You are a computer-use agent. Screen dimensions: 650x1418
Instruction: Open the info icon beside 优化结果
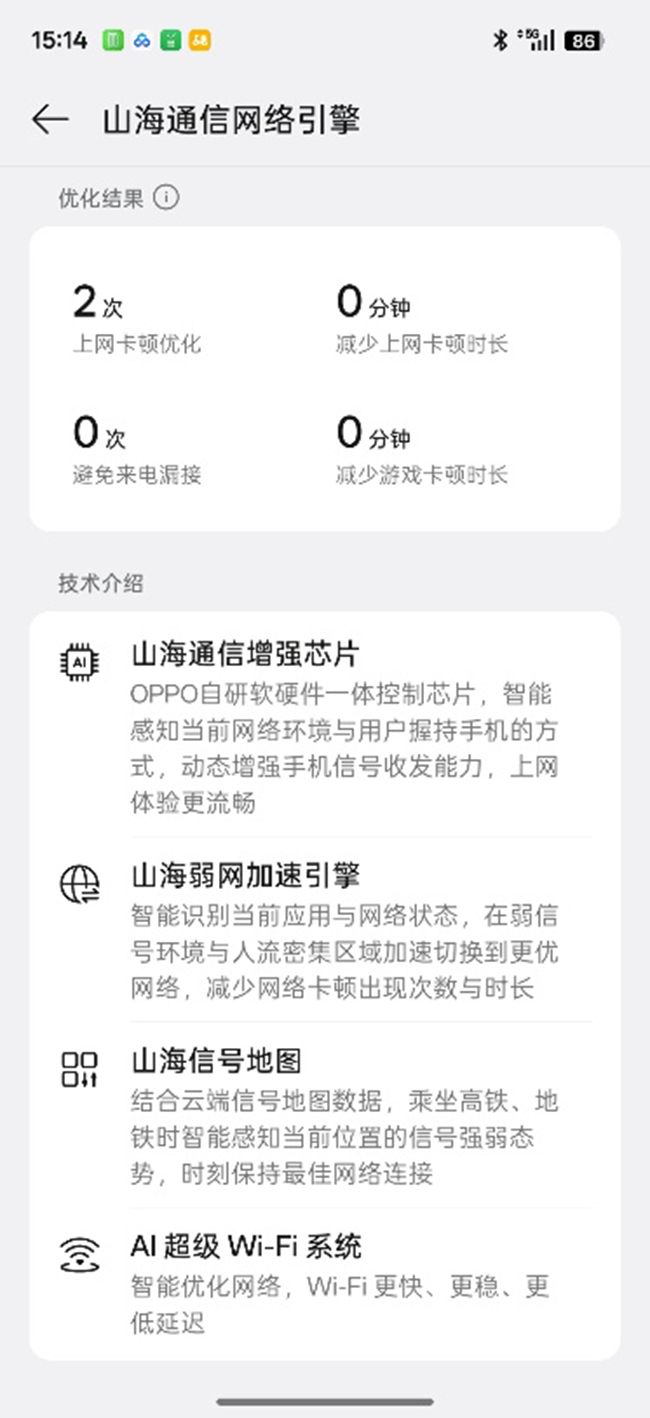pyautogui.click(x=166, y=198)
